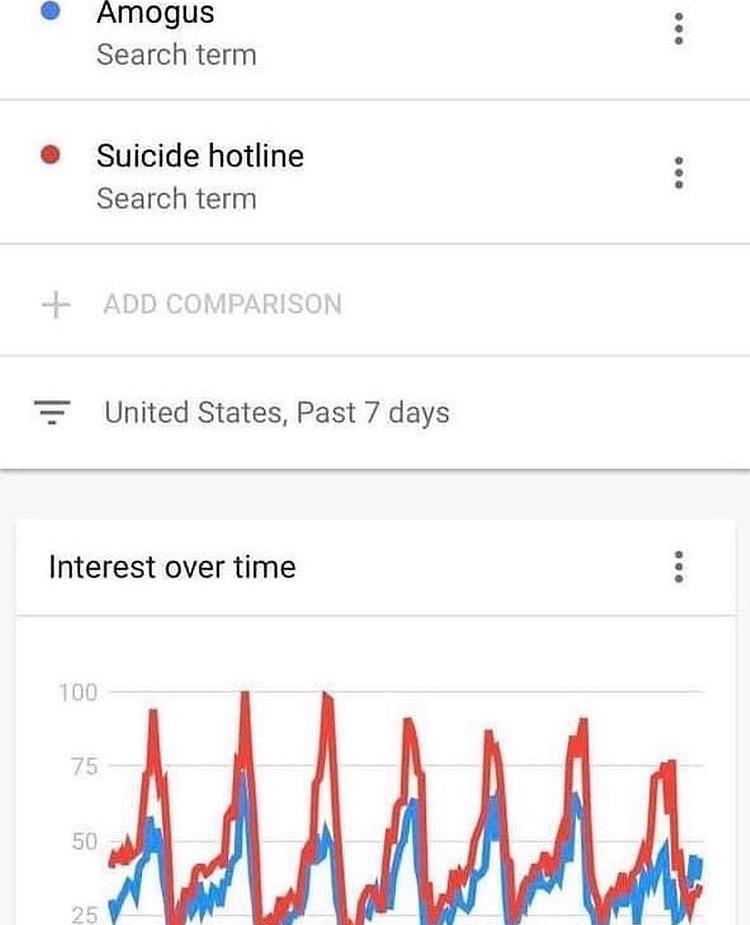Edit the Amogus search term
This screenshot has width=750, height=925.
pyautogui.click(x=156, y=16)
